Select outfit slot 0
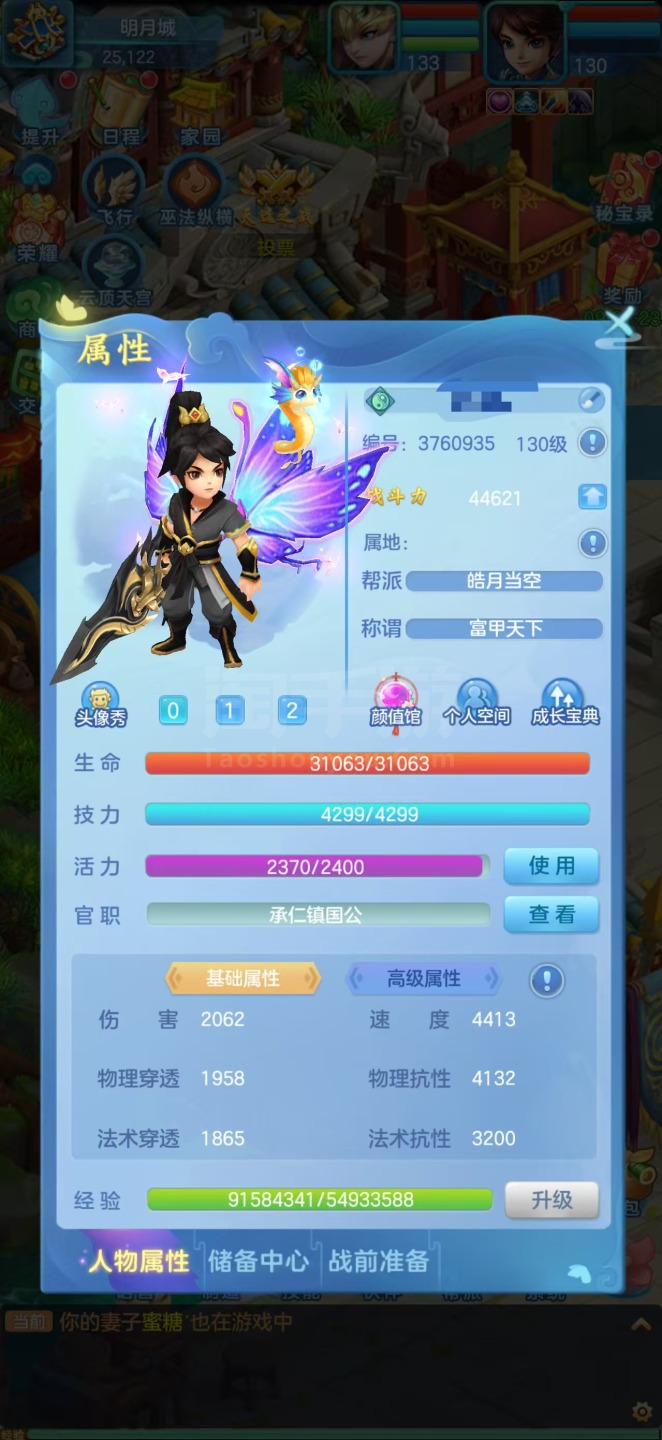Screen dimensions: 662x1440 pyautogui.click(x=173, y=711)
